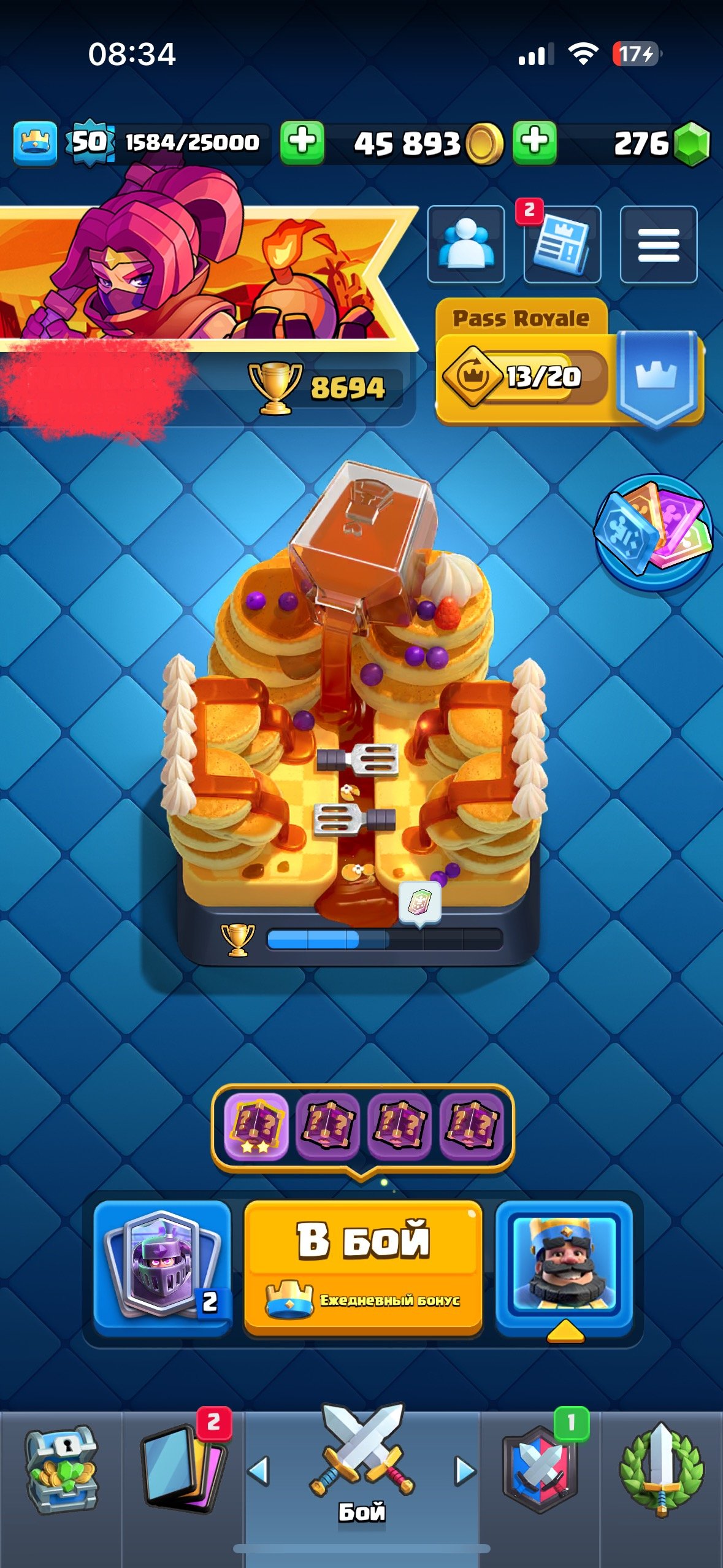This screenshot has width=723, height=1568.
Task: Open the news feed with badge 2
Action: pyautogui.click(x=562, y=244)
